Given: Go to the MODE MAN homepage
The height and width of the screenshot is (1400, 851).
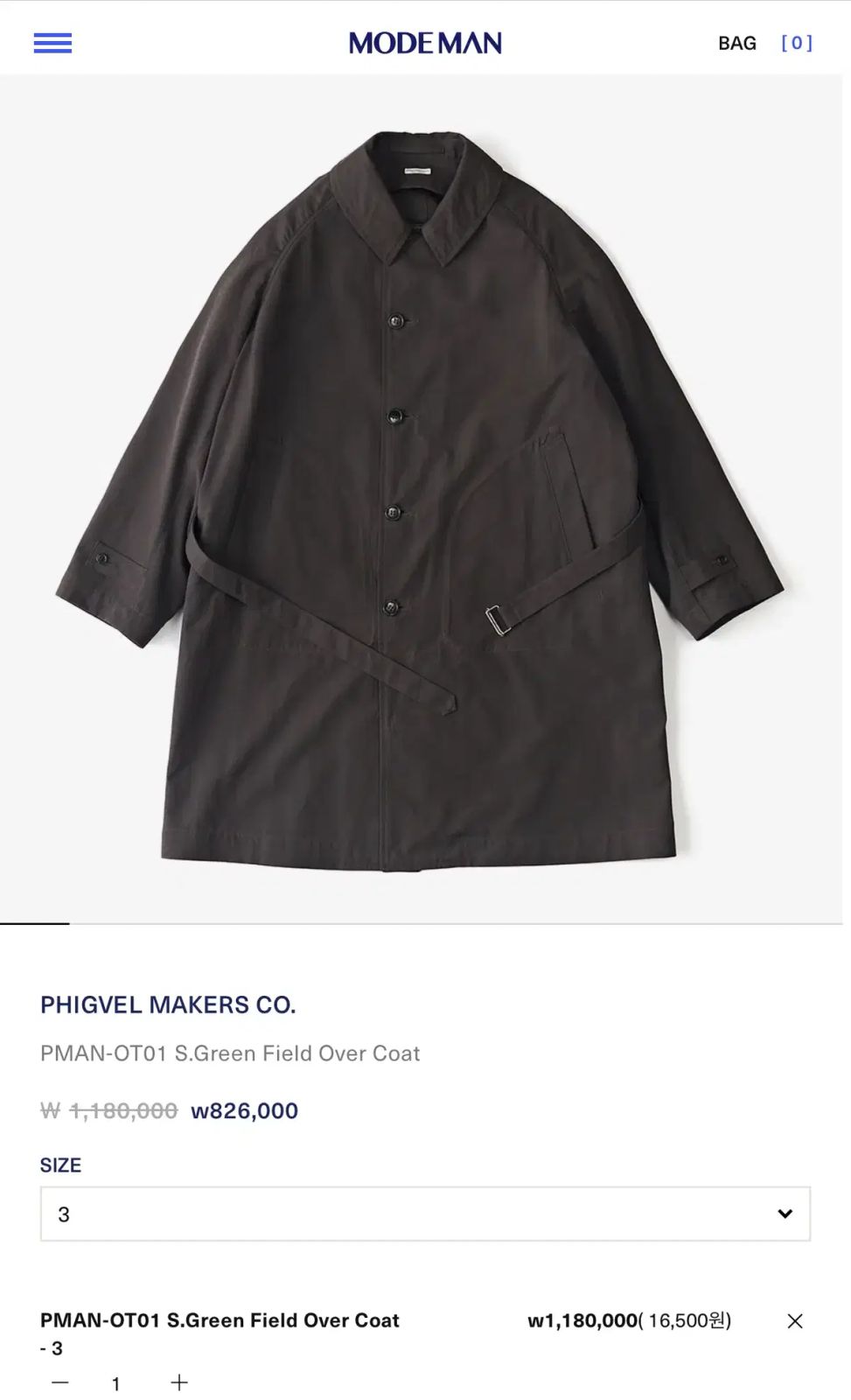Looking at the screenshot, I should click(x=425, y=43).
